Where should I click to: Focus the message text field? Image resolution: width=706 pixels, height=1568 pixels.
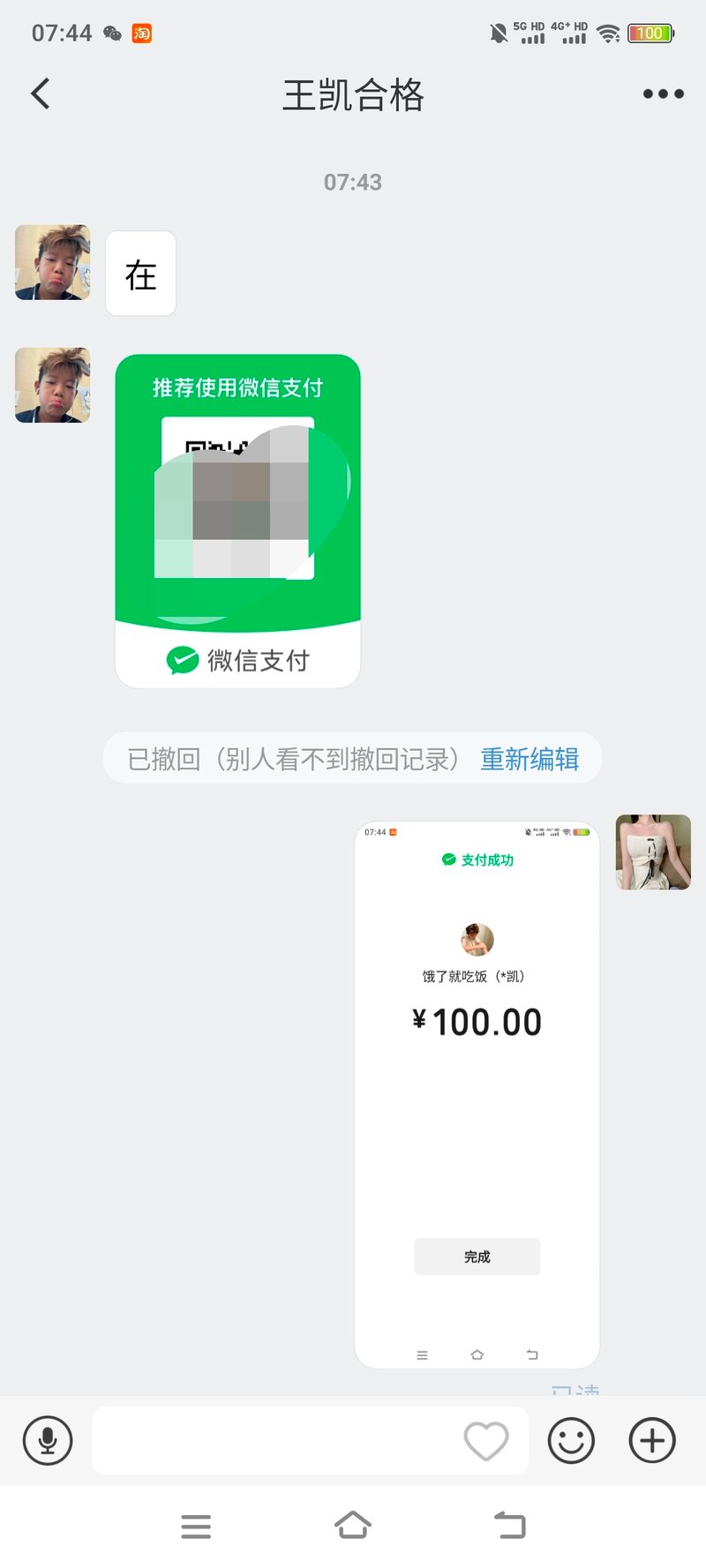pos(274,1441)
